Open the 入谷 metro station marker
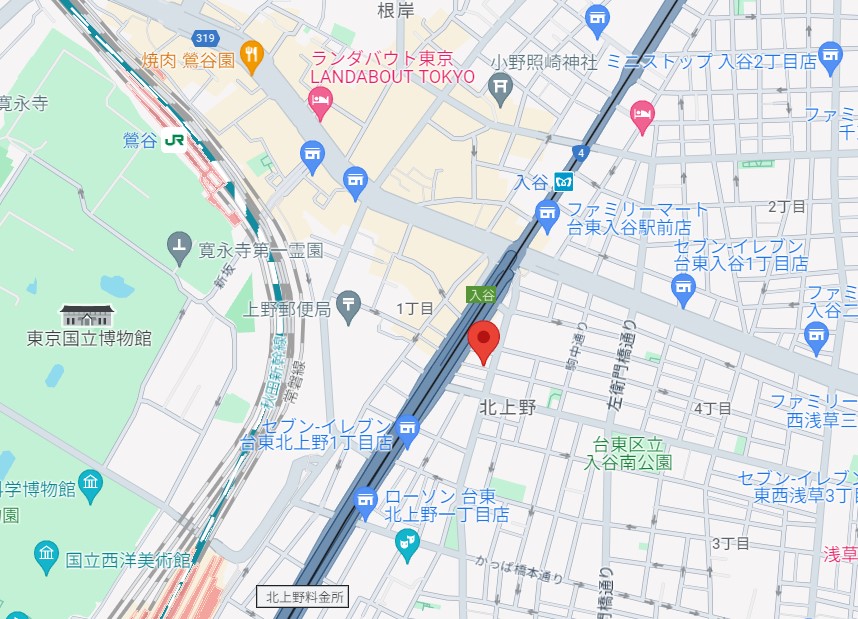This screenshot has height=619, width=858. (x=566, y=182)
